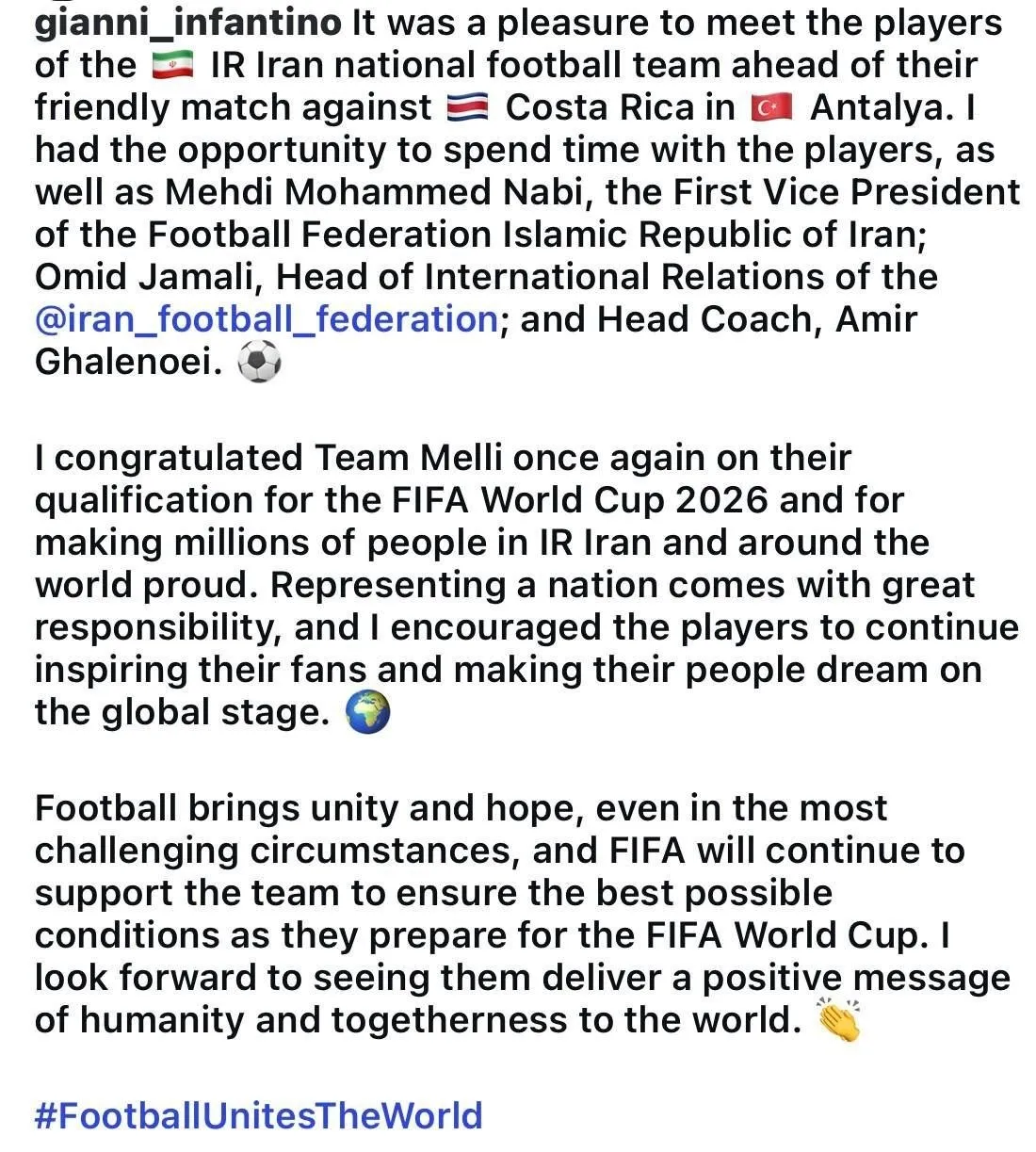Open the gianni_infantino profile username
The width and height of the screenshot is (1036, 1152).
click(187, 23)
